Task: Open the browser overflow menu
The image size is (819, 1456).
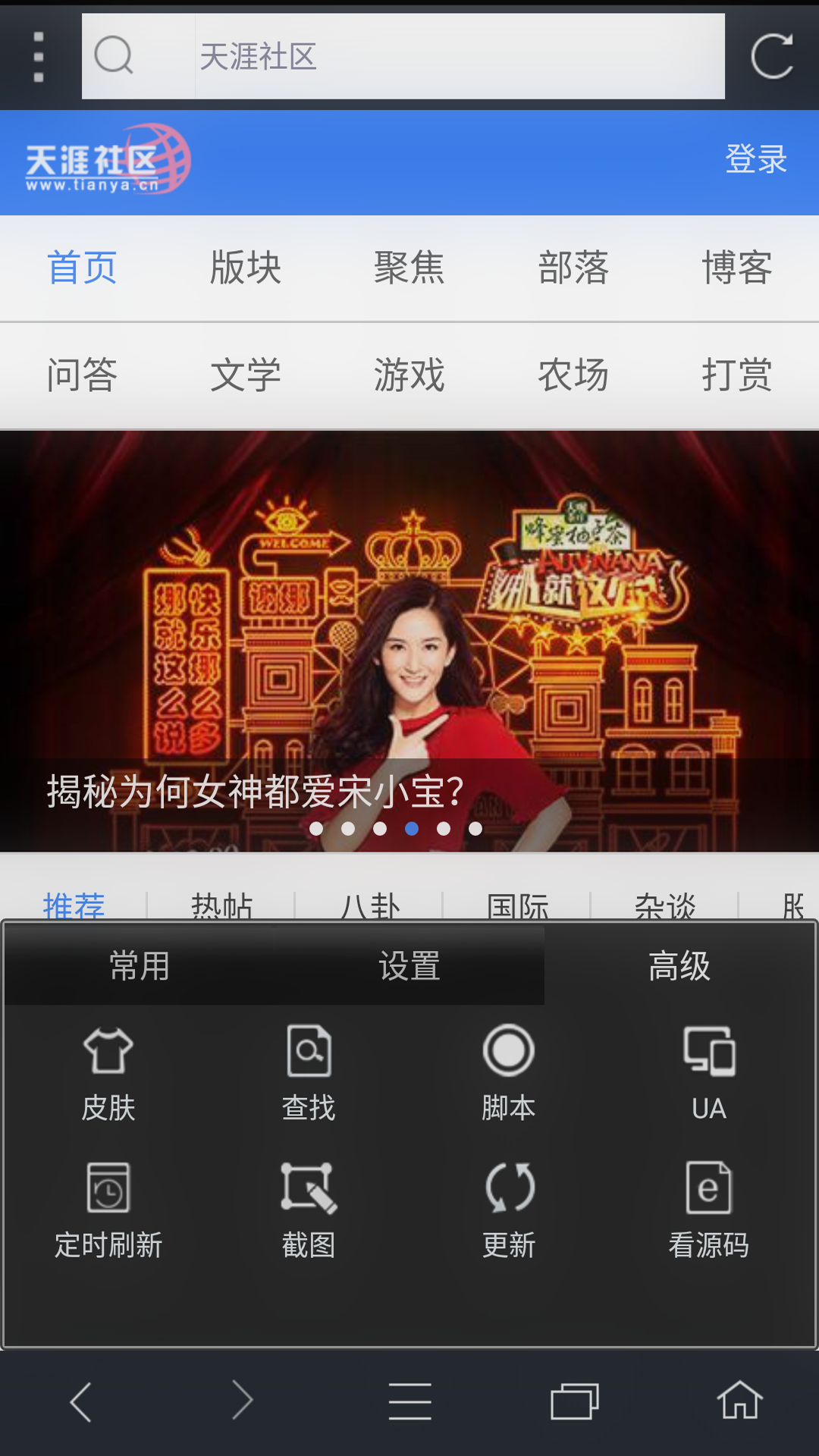Action: click(39, 57)
